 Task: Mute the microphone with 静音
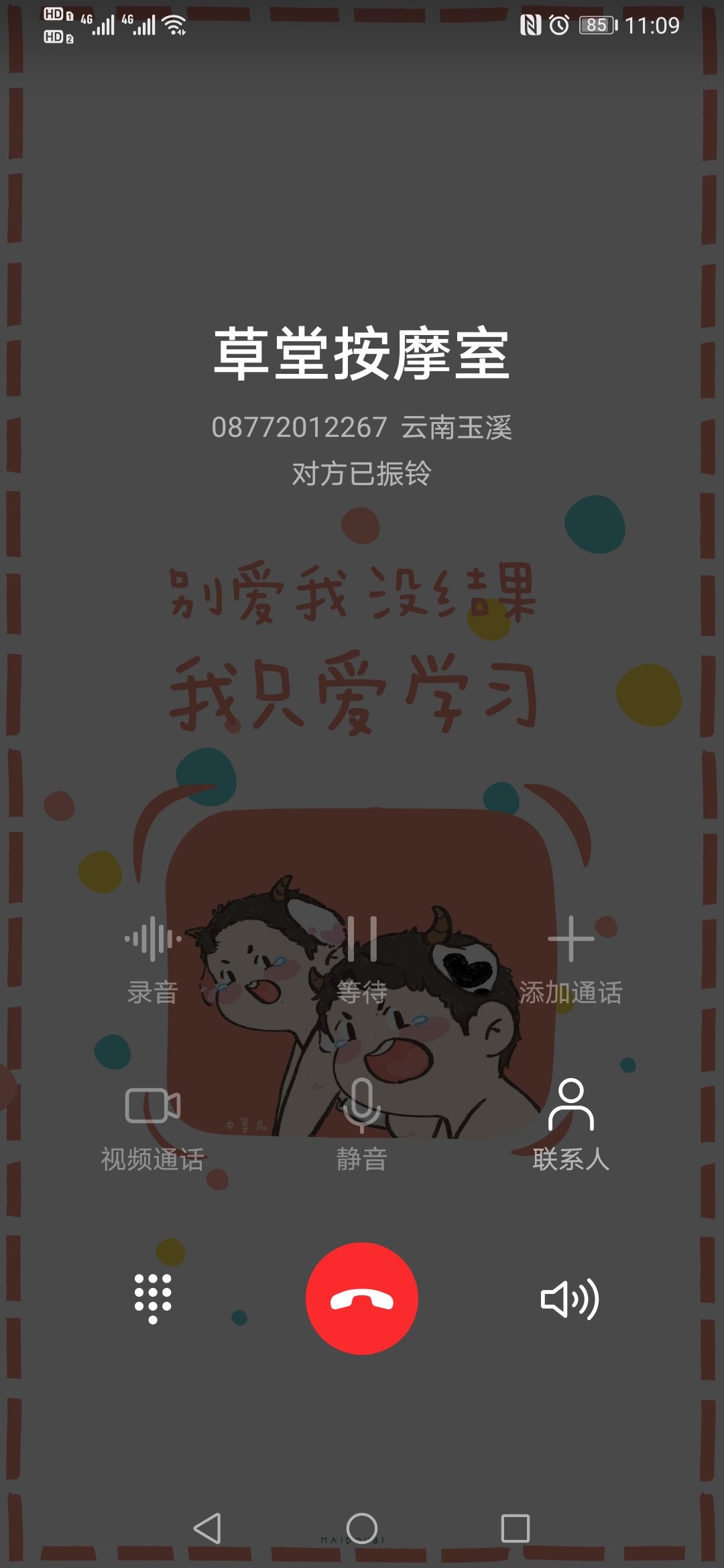(x=361, y=1124)
